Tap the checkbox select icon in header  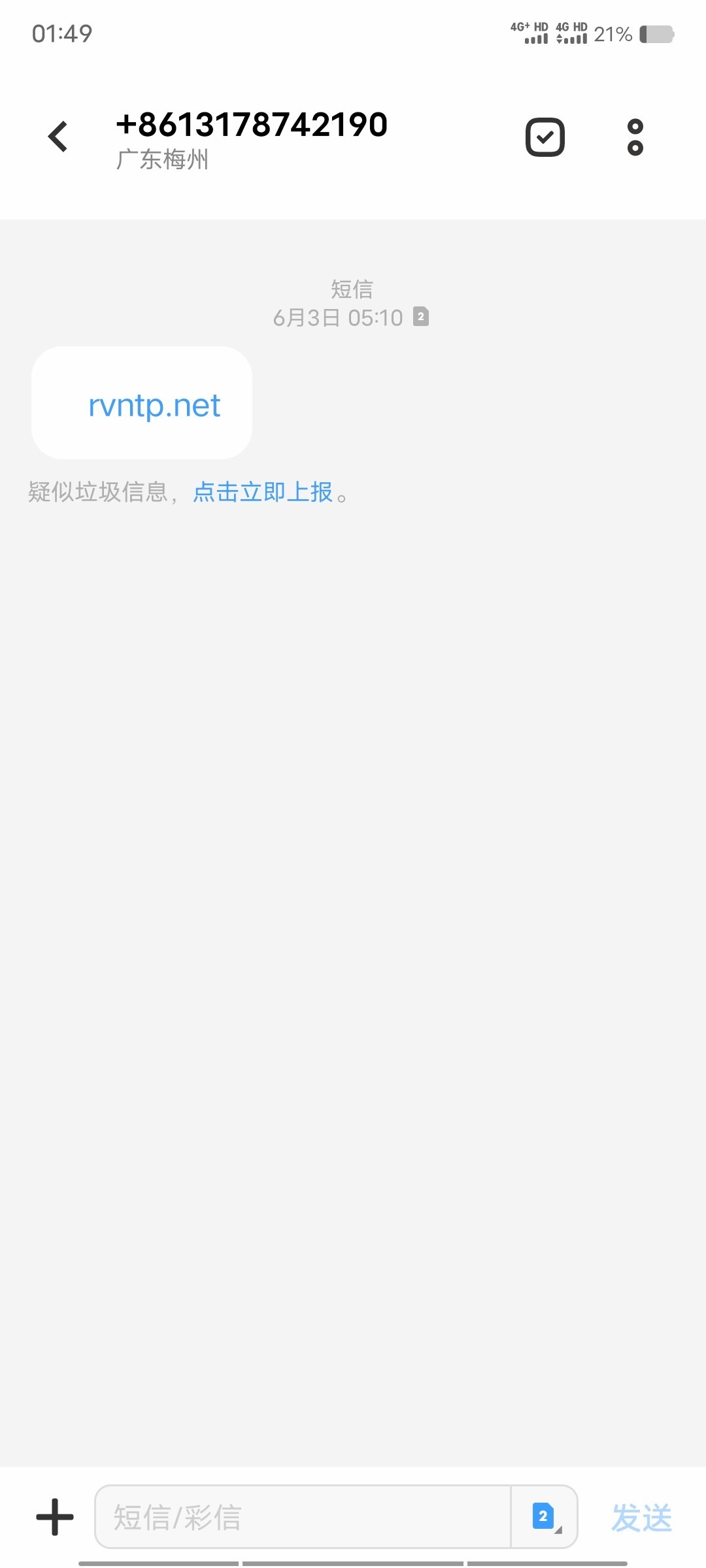pyautogui.click(x=545, y=137)
